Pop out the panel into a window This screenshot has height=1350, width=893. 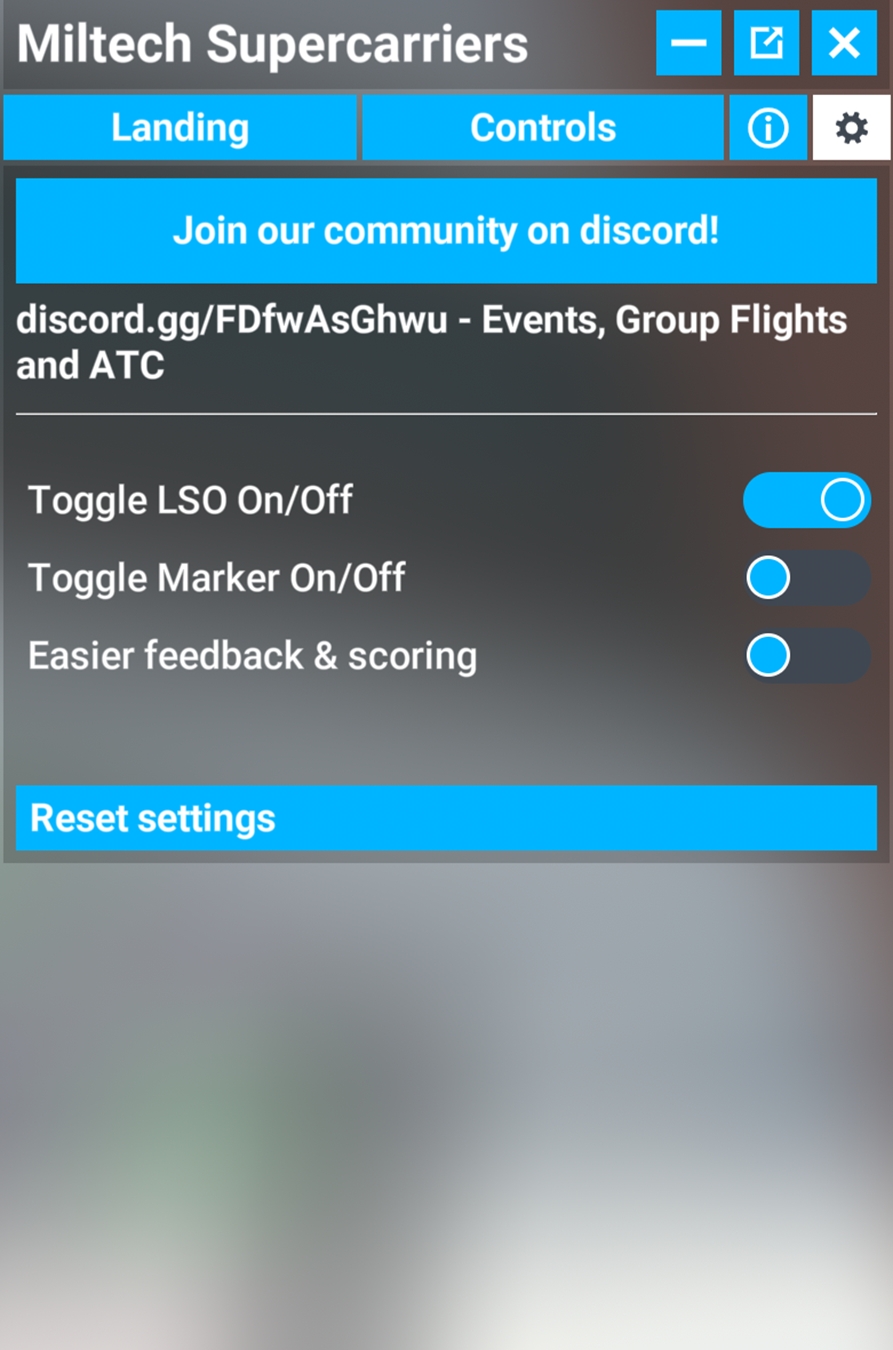coord(766,43)
